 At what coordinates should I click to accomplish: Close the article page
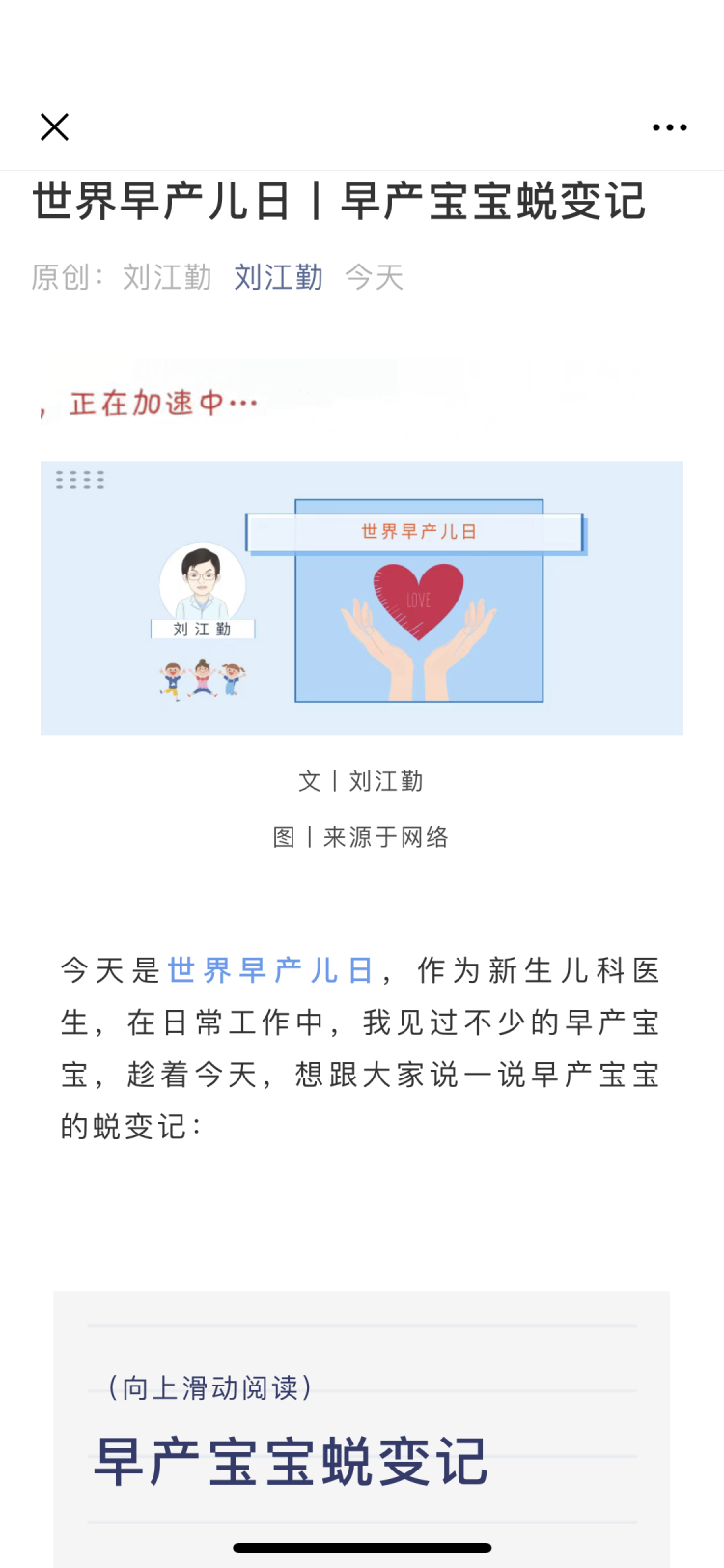(54, 126)
